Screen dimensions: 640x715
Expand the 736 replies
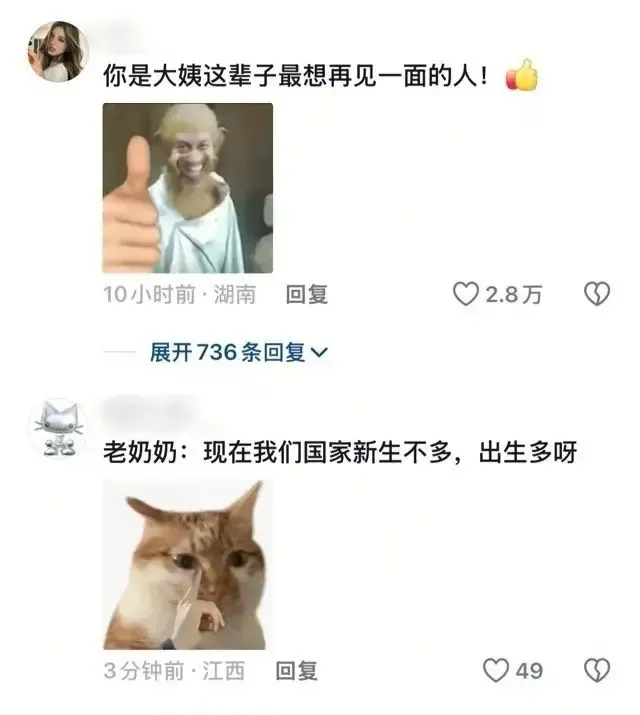238,352
